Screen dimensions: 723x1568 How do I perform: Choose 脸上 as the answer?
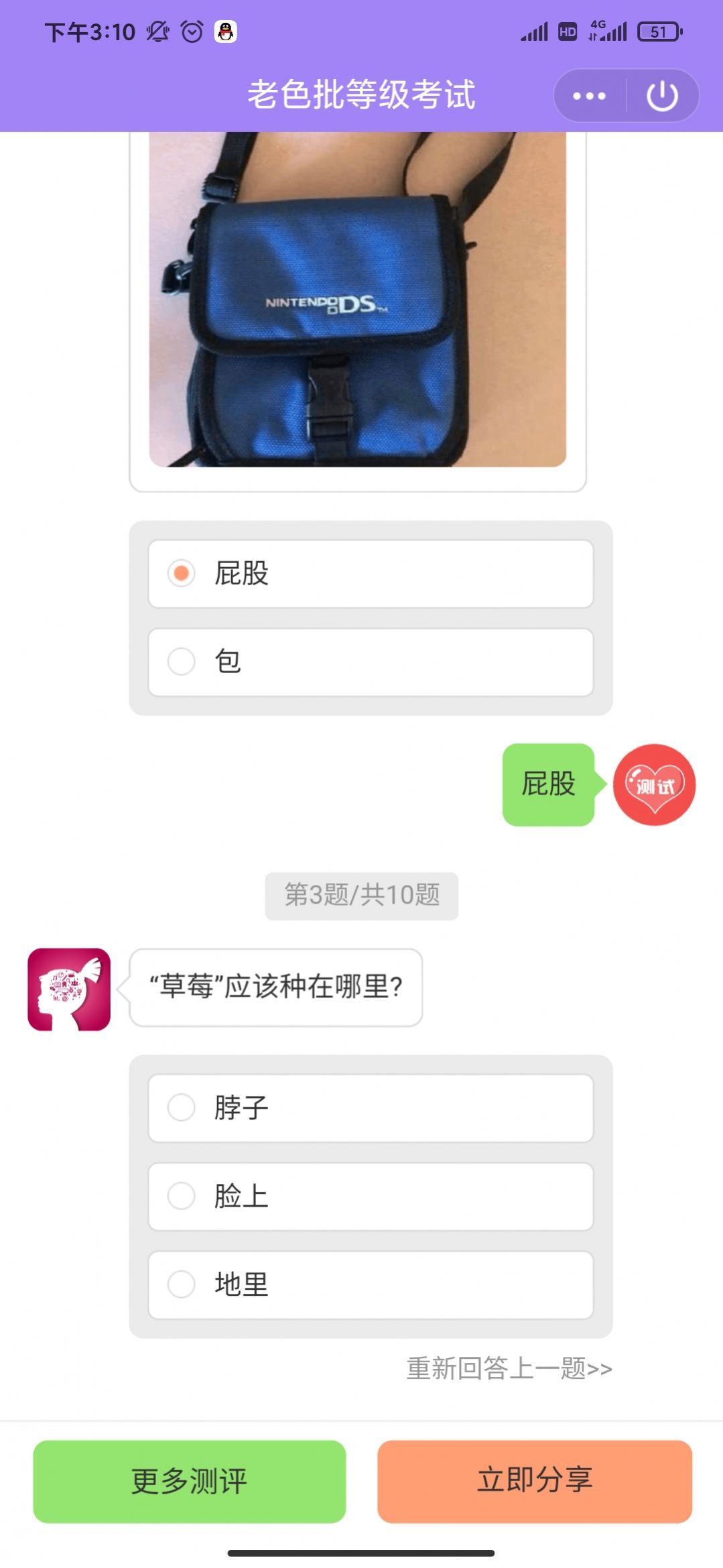[370, 1196]
